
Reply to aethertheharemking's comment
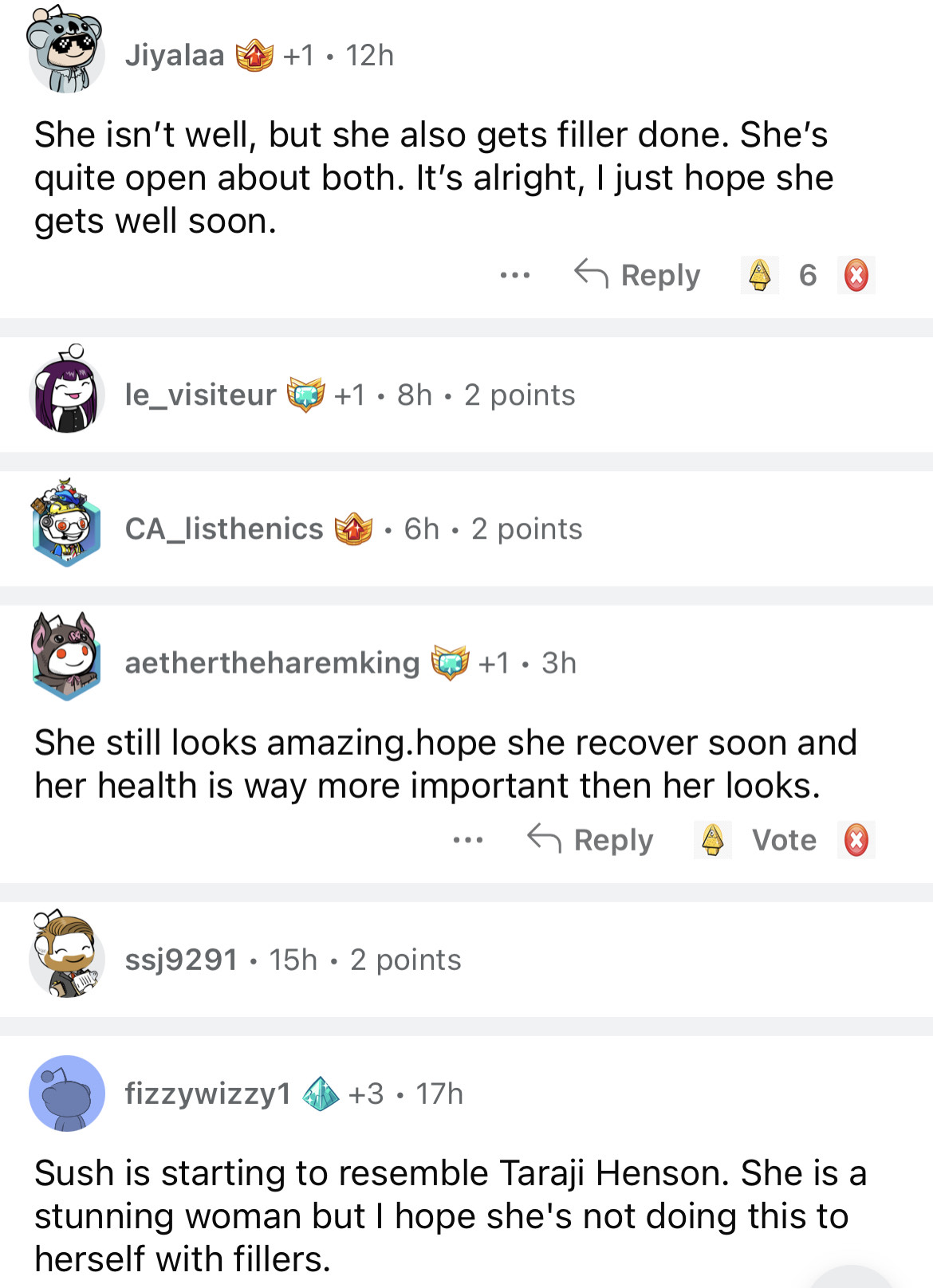(591, 840)
